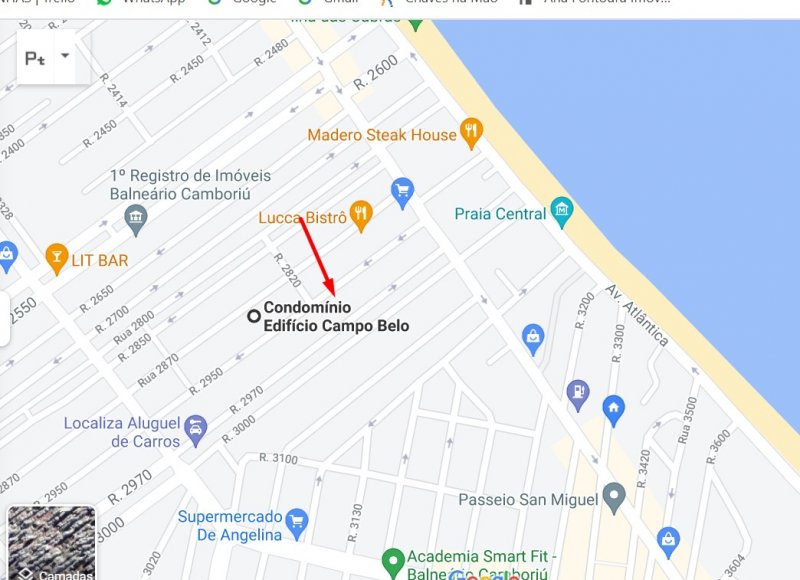Open shopping cart pin near Lucca Bistrô
This screenshot has height=580, width=800.
point(402,190)
